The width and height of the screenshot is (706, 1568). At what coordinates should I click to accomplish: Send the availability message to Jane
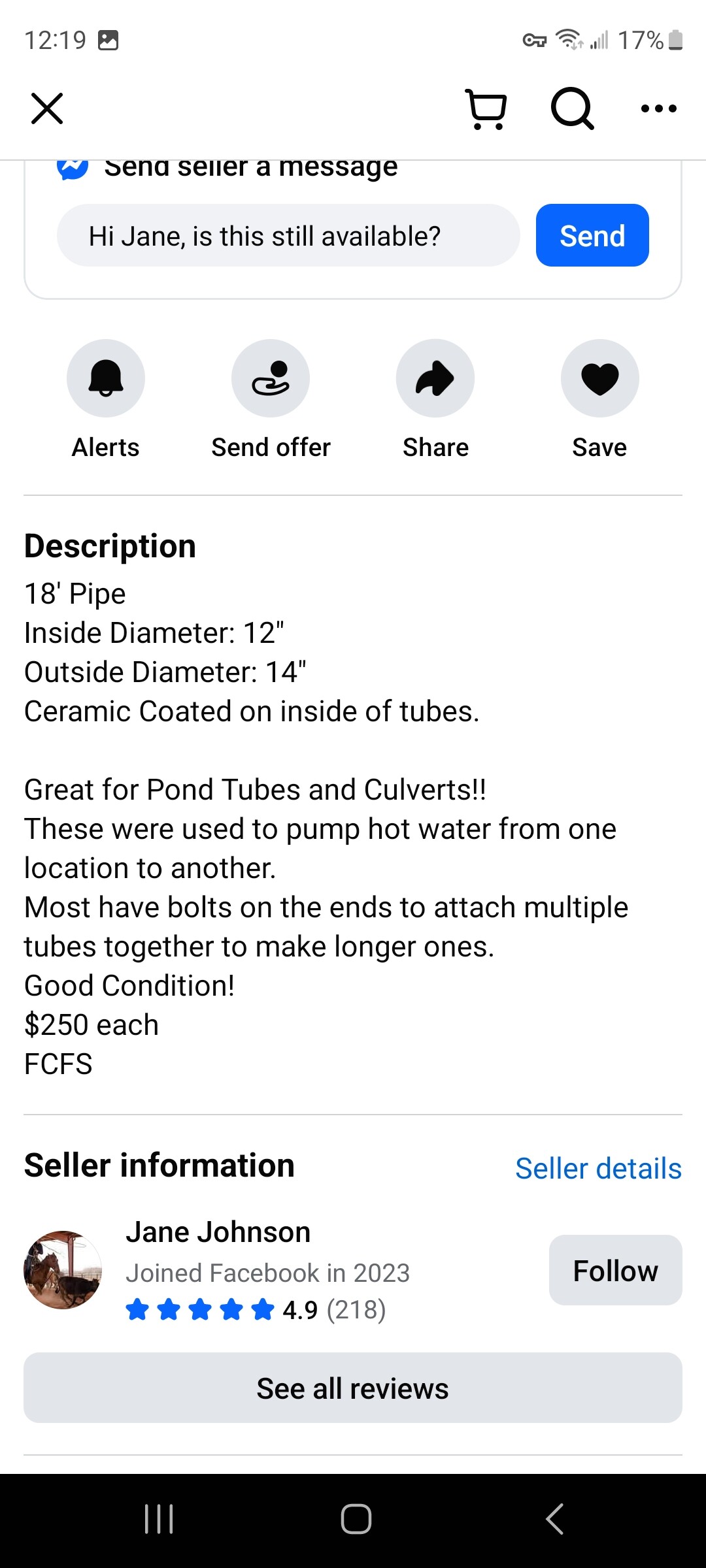(592, 236)
